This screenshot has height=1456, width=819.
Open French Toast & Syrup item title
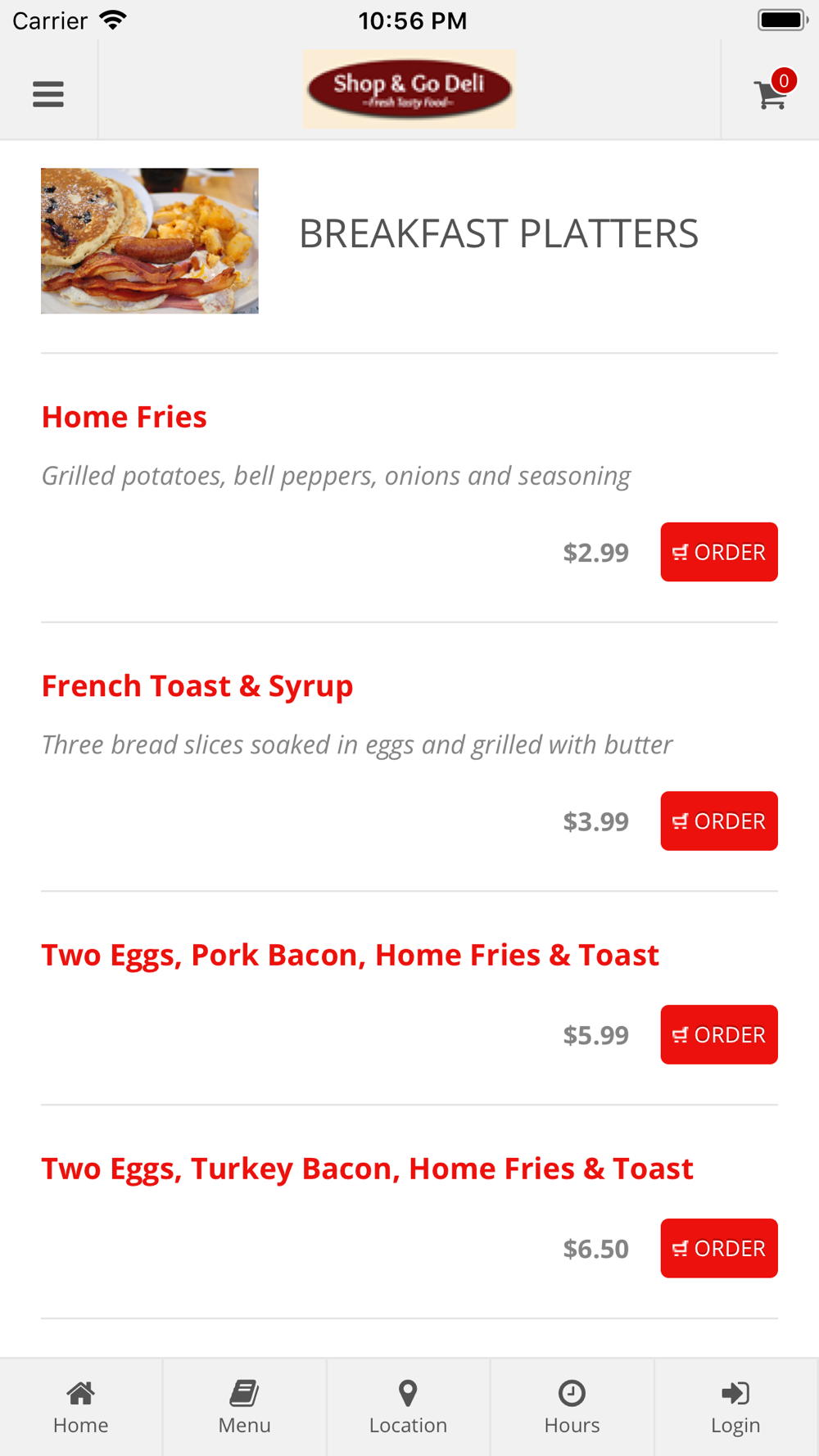(197, 686)
